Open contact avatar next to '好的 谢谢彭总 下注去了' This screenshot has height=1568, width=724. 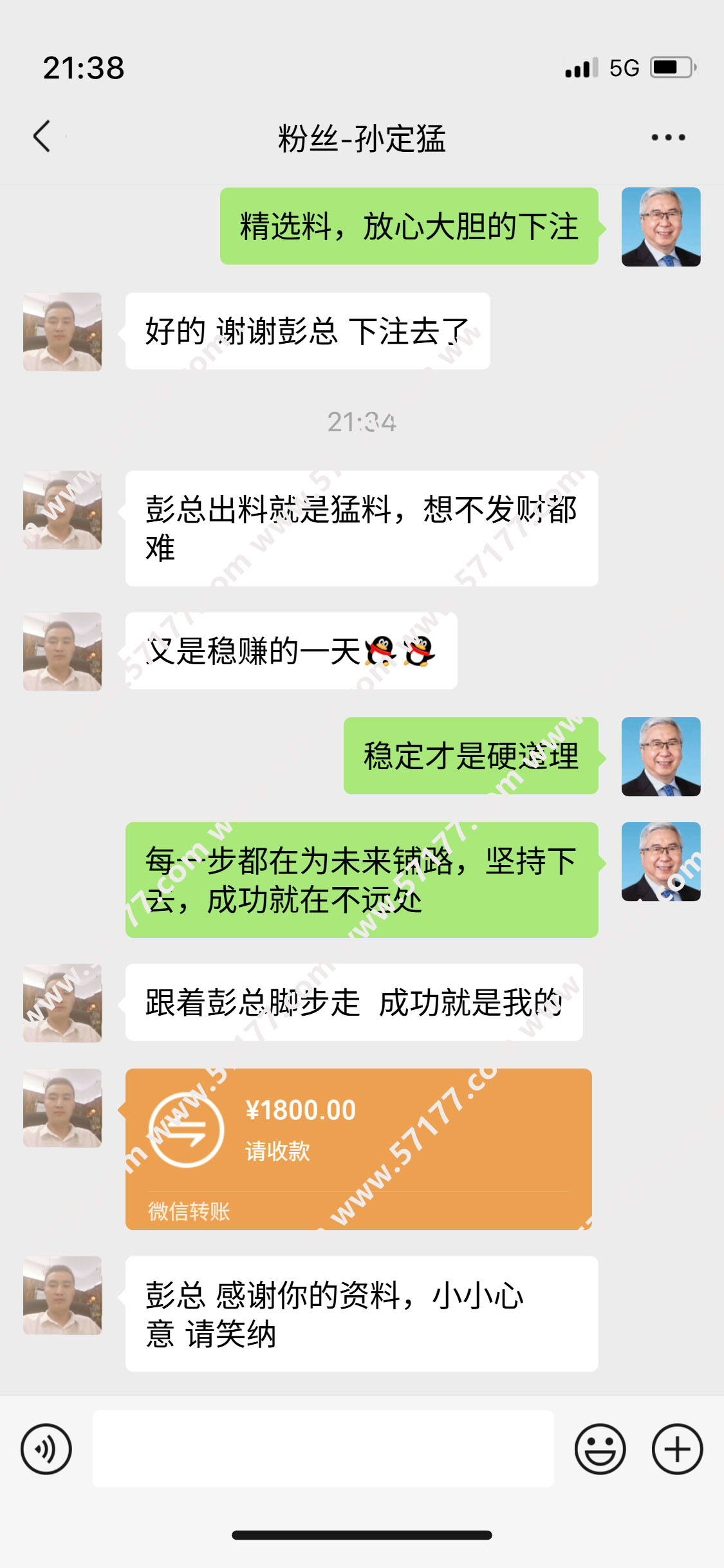coord(62,331)
